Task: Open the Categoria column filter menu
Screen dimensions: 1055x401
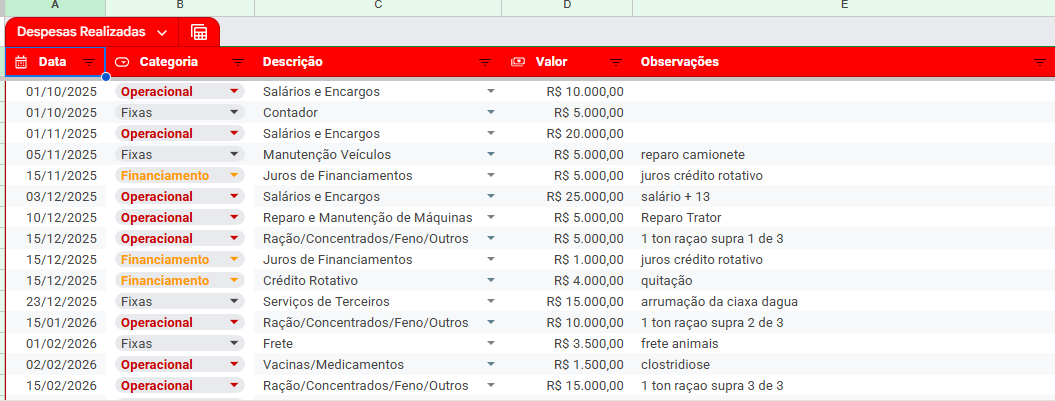Action: click(x=238, y=62)
